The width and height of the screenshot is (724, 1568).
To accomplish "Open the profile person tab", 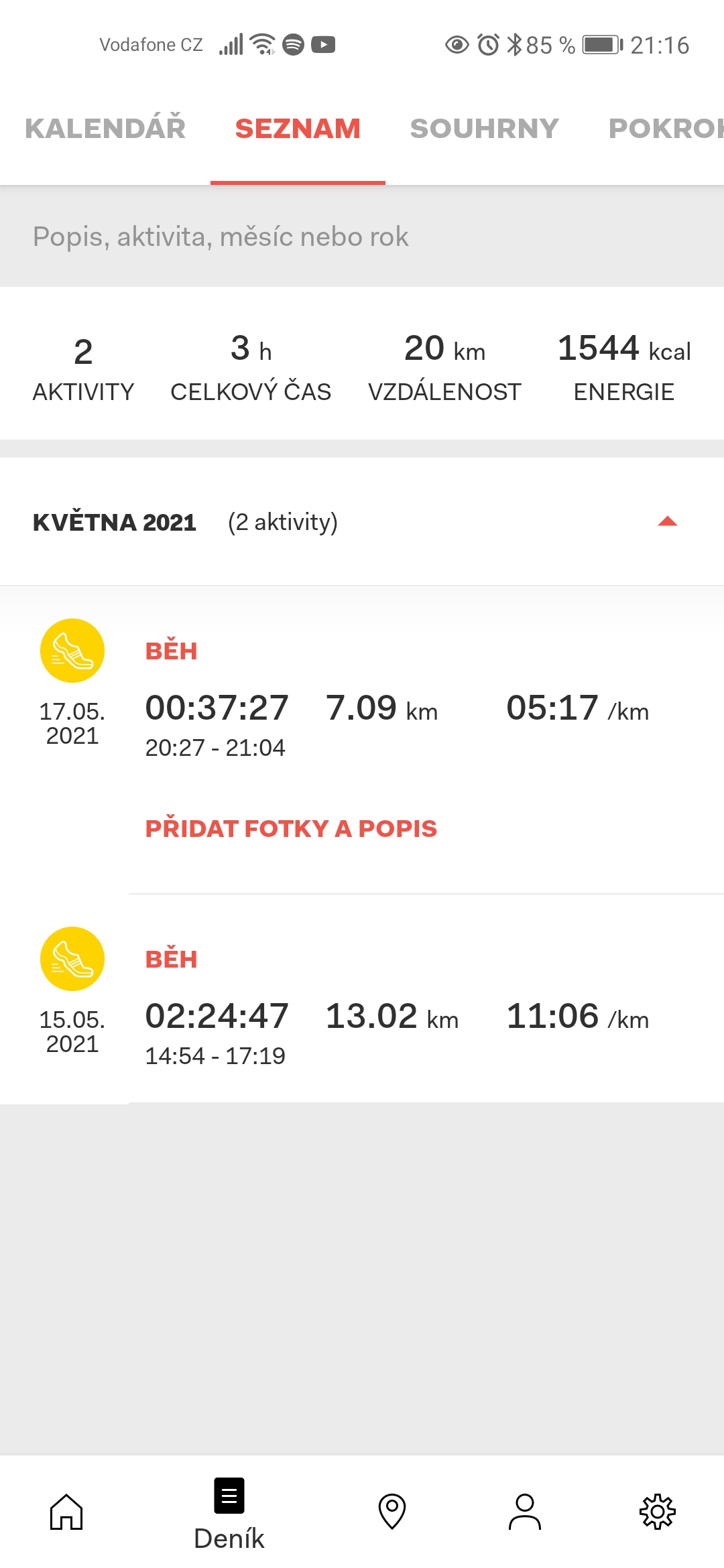I will tap(525, 1512).
